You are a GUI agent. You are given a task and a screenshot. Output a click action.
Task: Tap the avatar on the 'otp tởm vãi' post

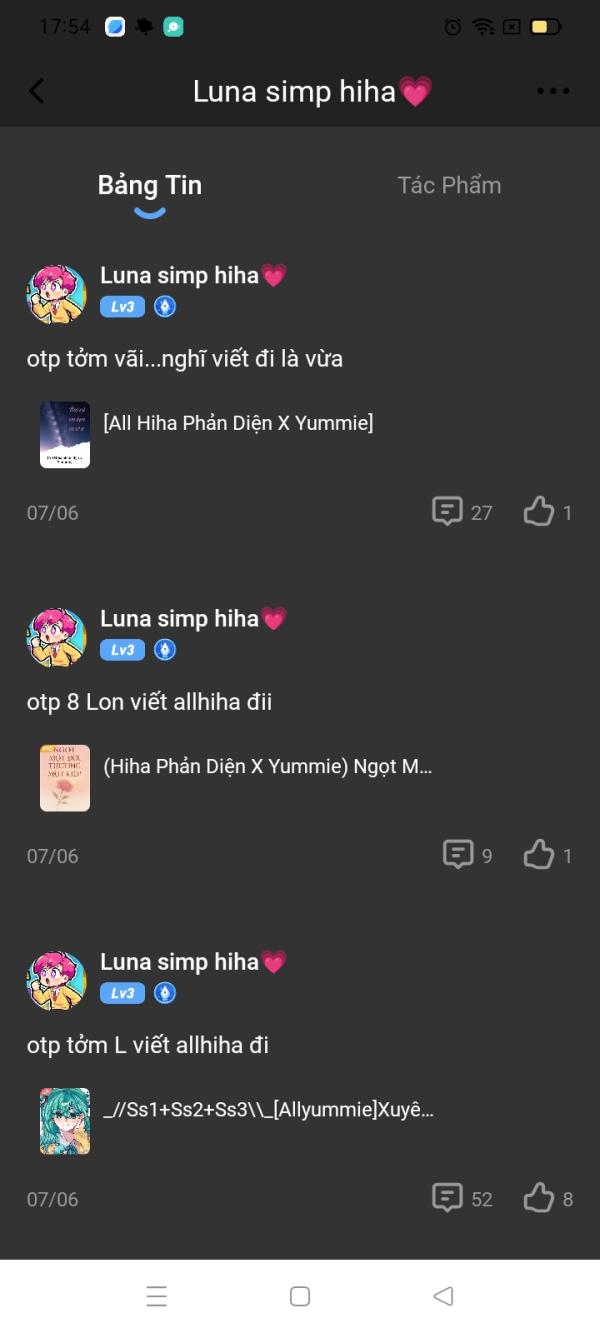[x=56, y=294]
